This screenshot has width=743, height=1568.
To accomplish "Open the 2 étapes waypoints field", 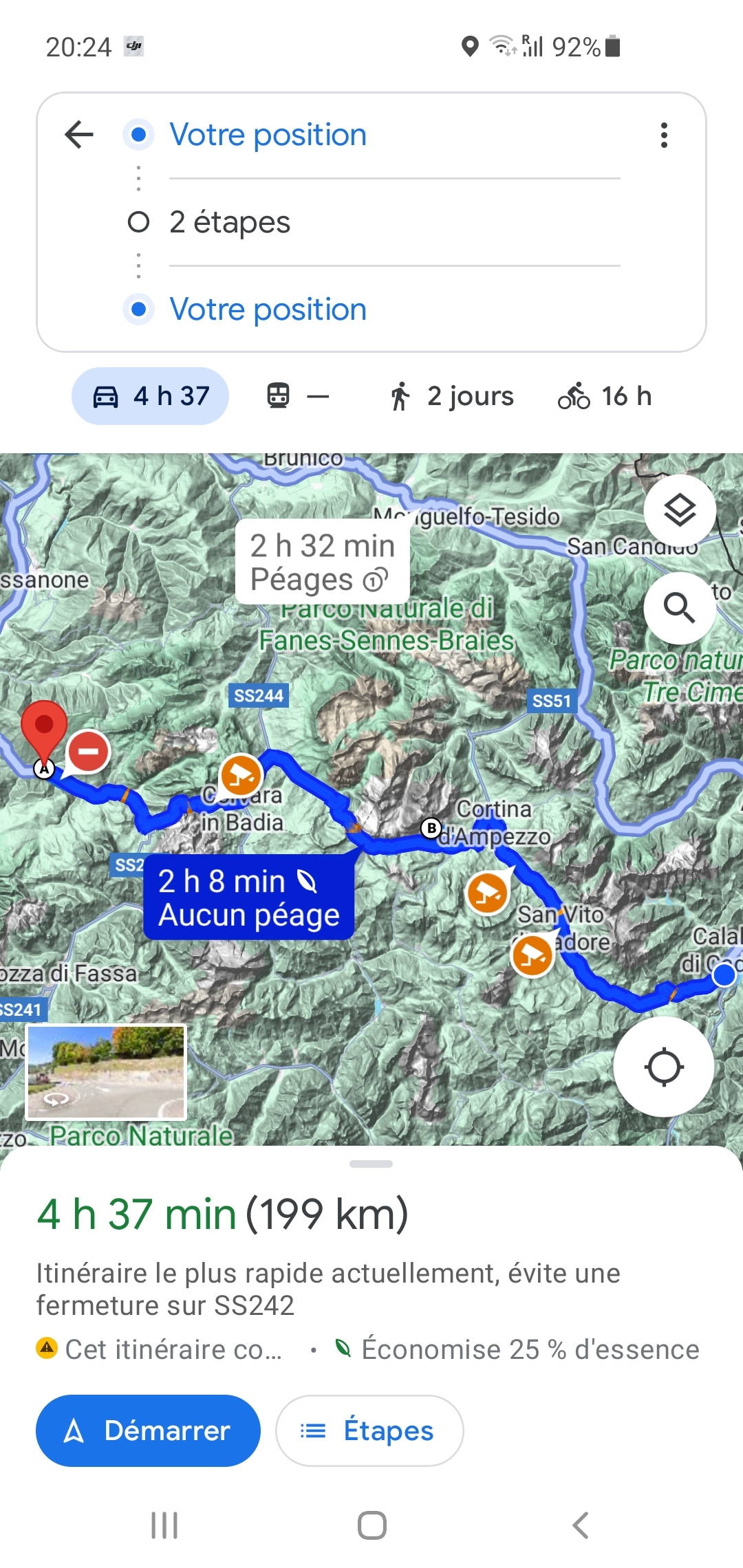I will click(230, 222).
